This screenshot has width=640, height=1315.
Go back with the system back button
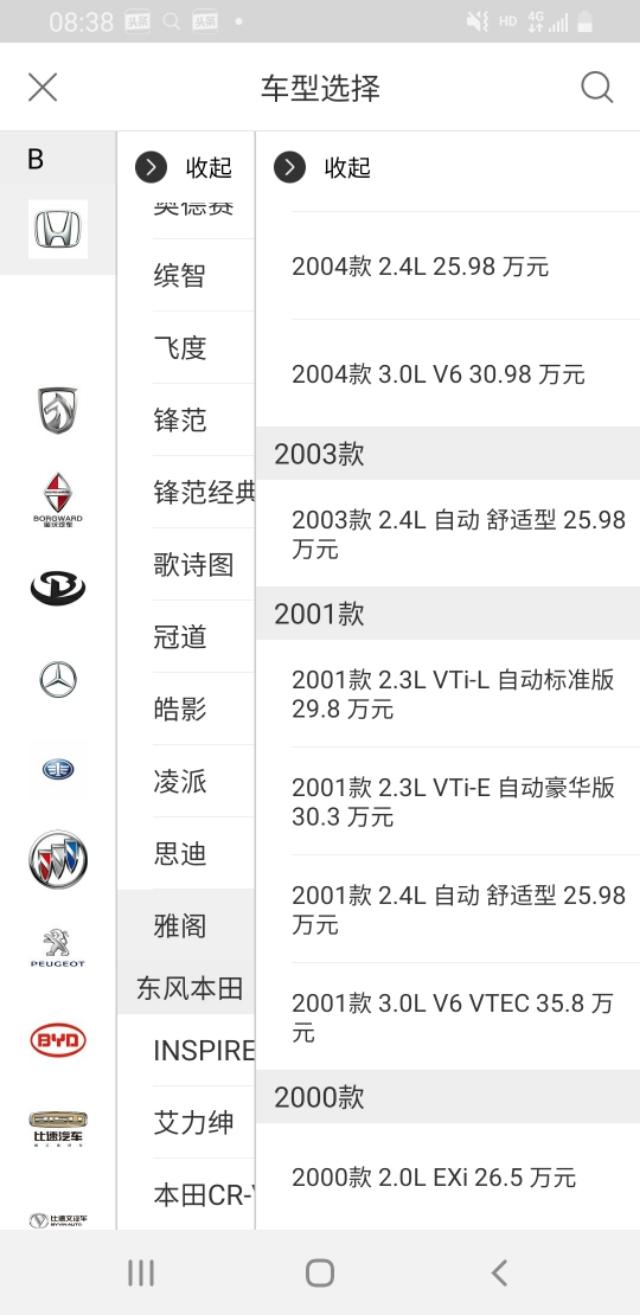pos(499,1273)
